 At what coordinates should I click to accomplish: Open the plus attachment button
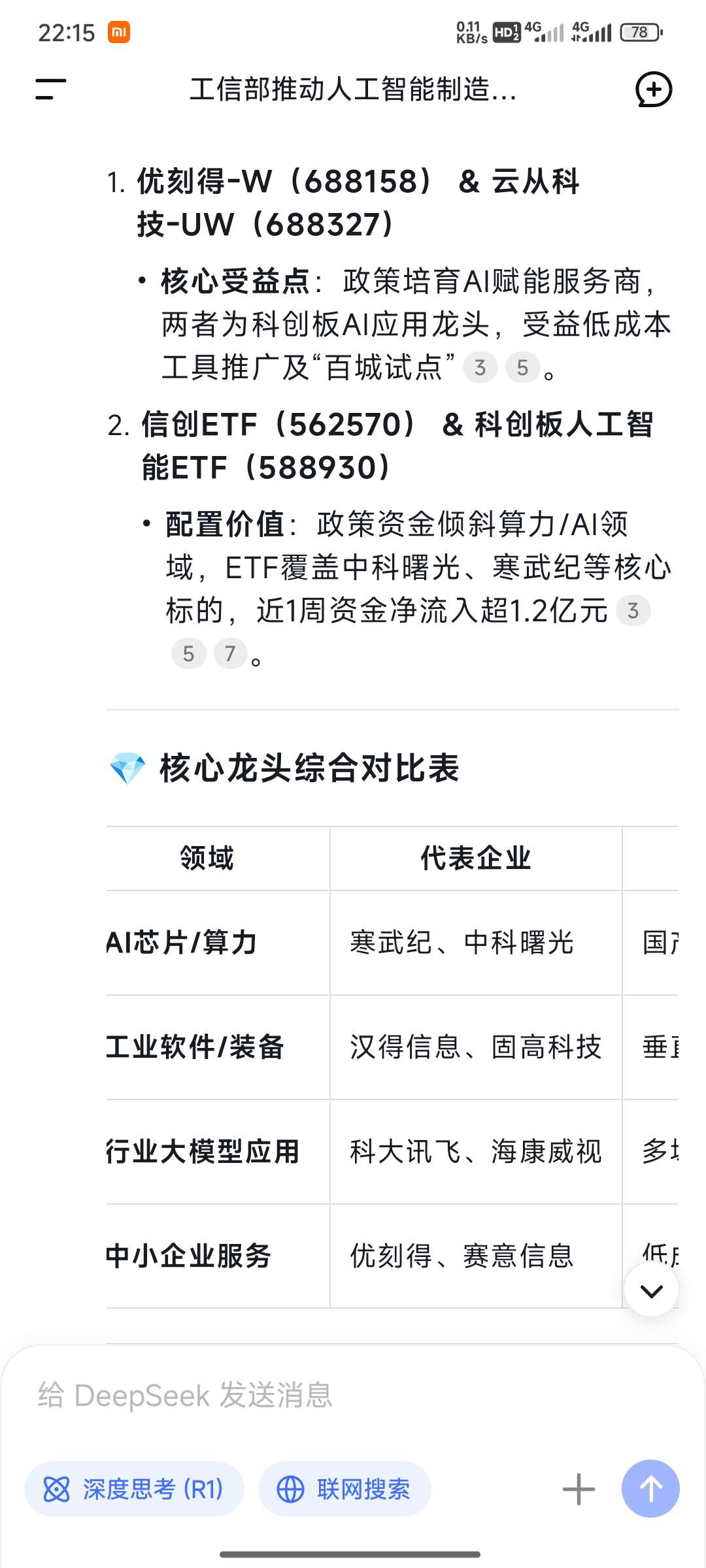tap(579, 1489)
